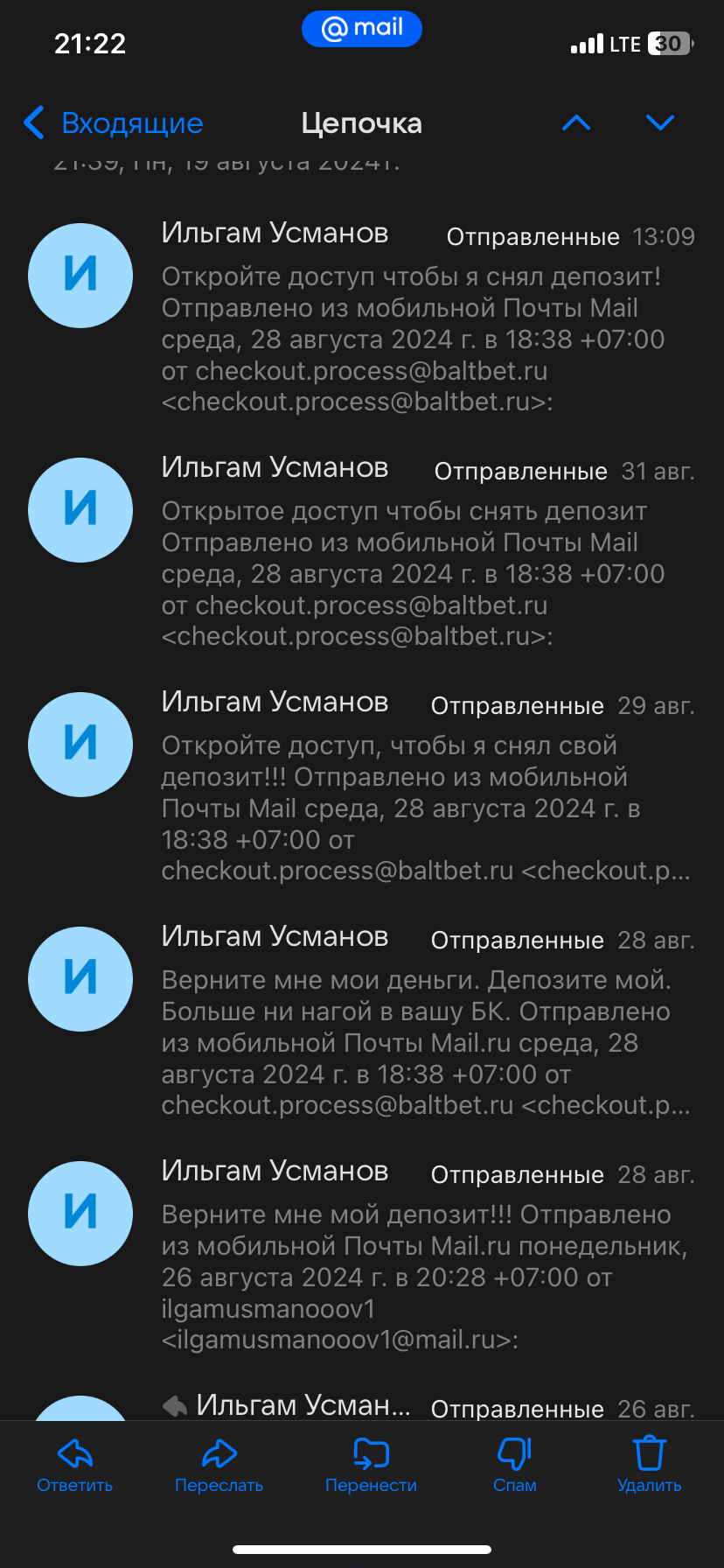
Task: Mark the thread as Спам
Action: (514, 1465)
